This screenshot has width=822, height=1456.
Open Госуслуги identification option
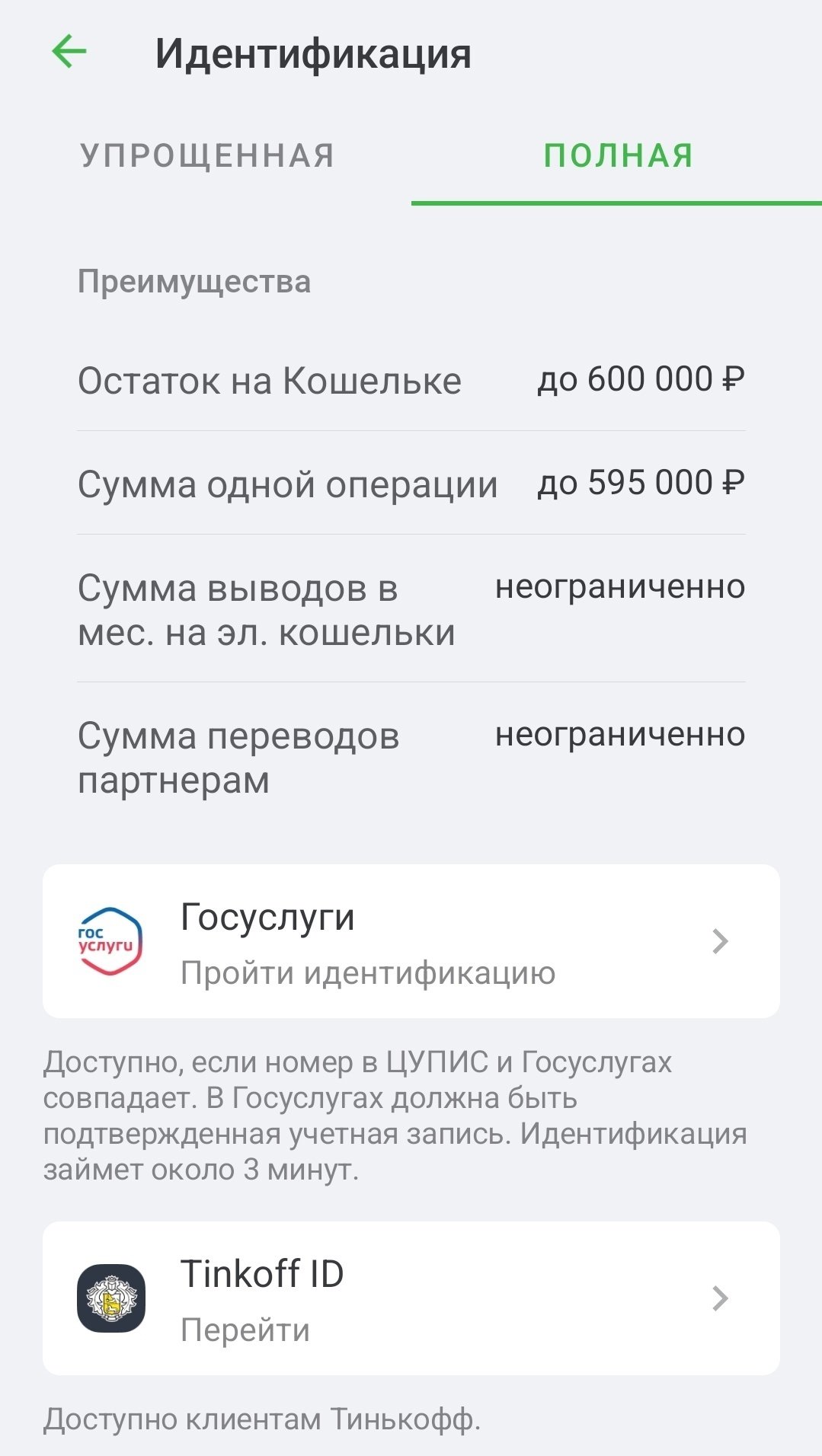[x=411, y=941]
